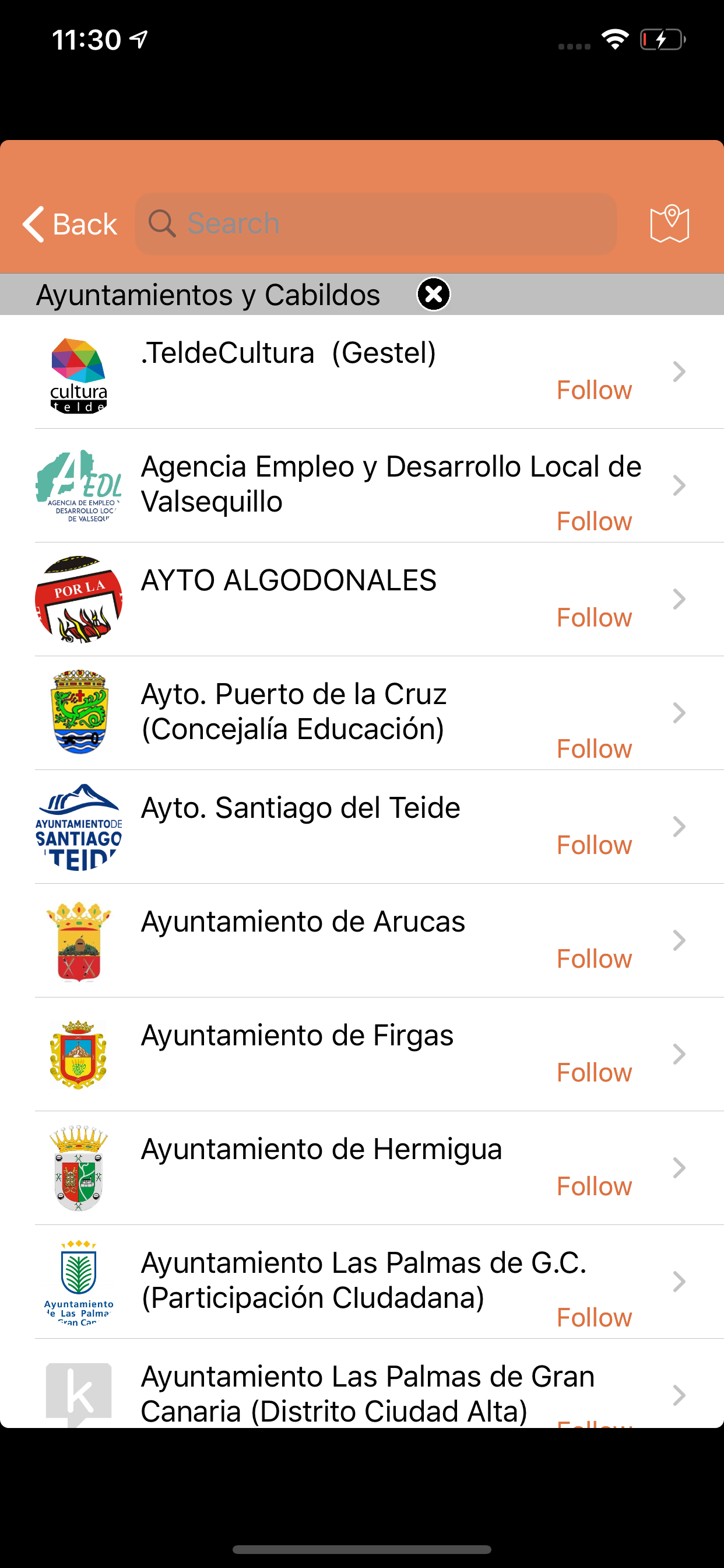Follow Agencia Empleo y Desarrollo Local de Valsequillo
The image size is (724, 1568).
click(x=594, y=521)
